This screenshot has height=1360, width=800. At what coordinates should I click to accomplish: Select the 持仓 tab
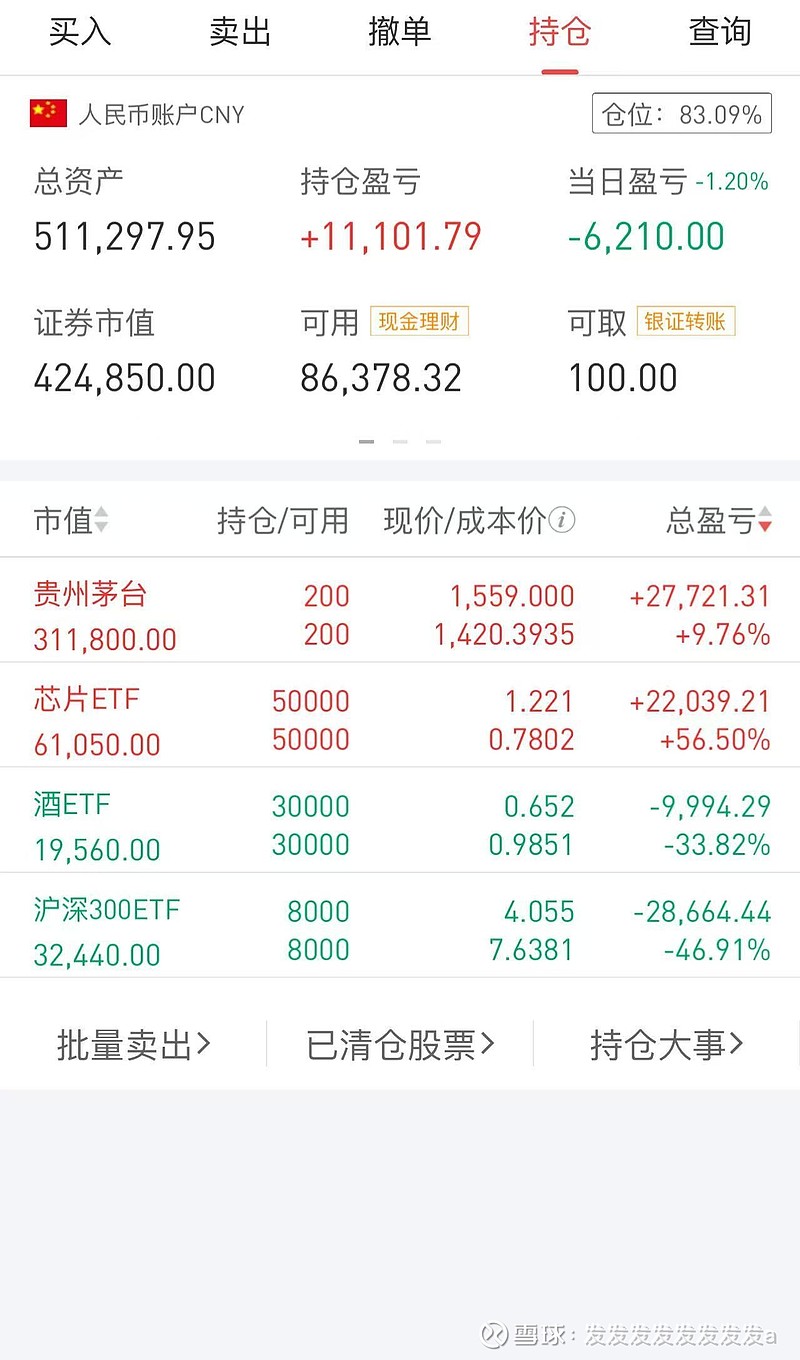560,32
